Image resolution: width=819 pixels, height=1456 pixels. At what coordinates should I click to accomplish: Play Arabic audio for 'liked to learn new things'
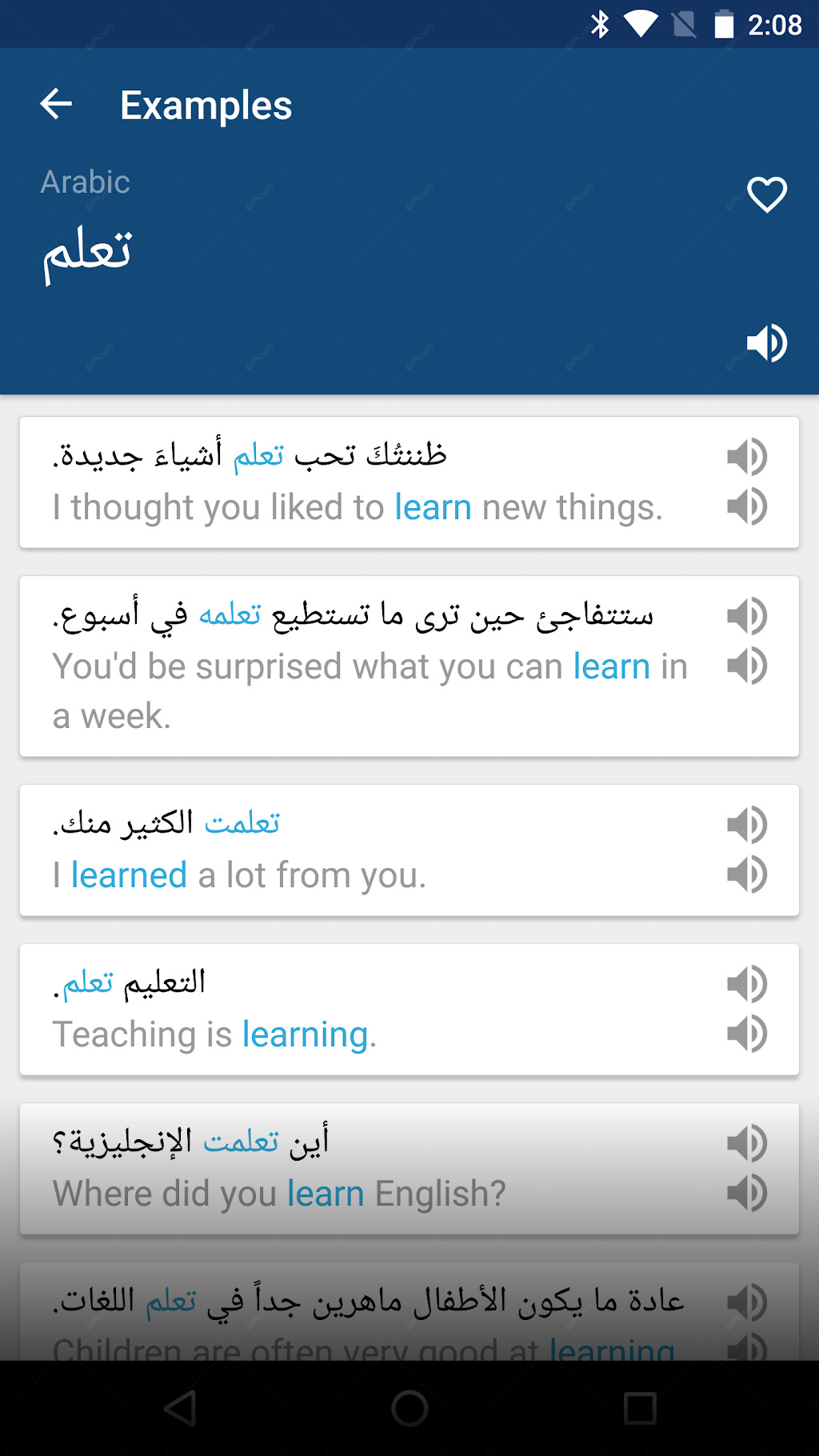pos(747,458)
